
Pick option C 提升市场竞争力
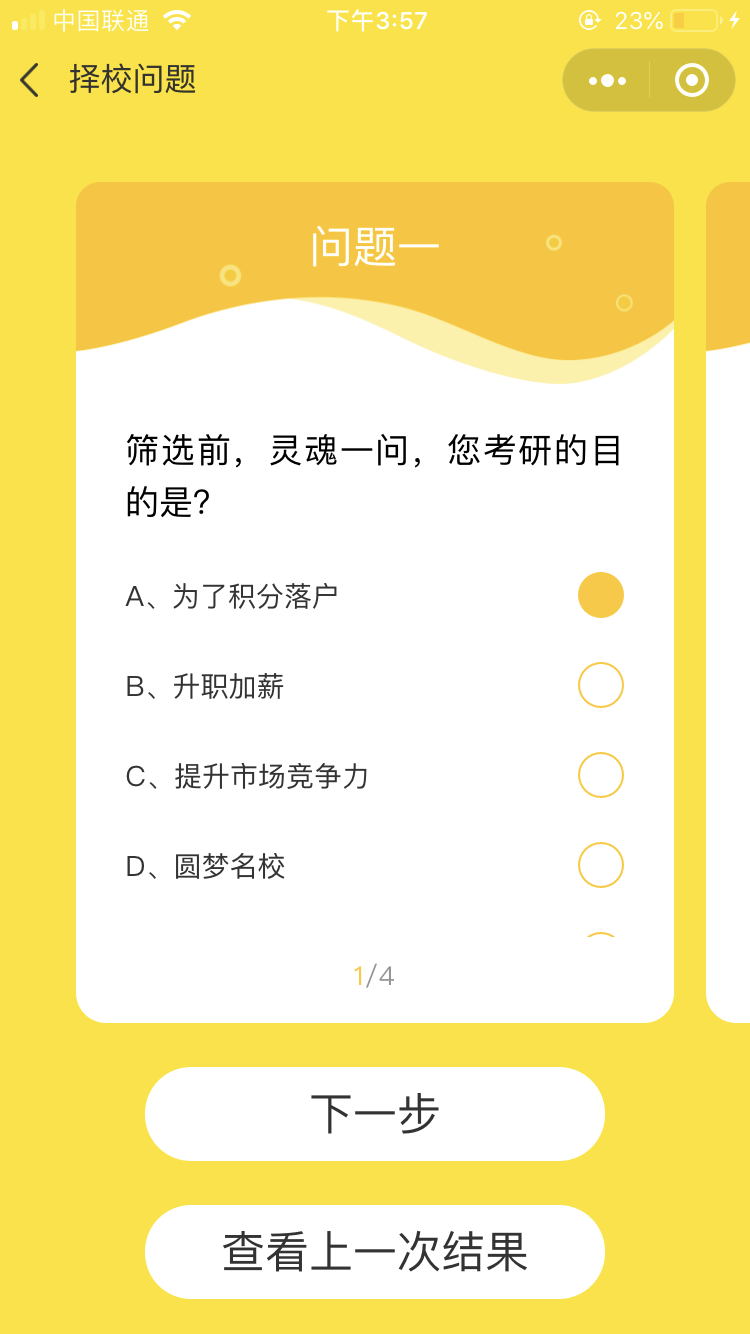coord(600,775)
